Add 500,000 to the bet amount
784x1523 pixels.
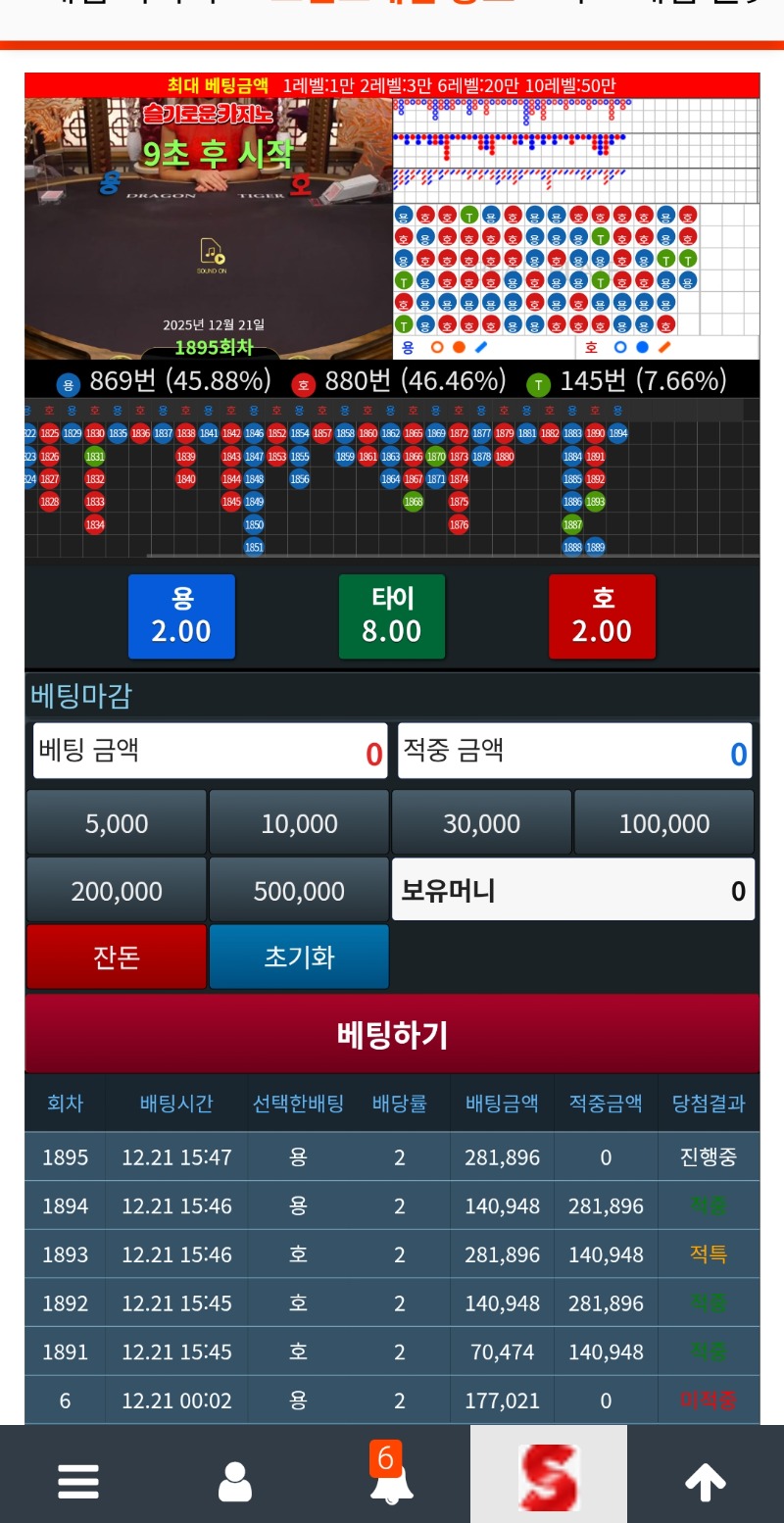click(299, 890)
